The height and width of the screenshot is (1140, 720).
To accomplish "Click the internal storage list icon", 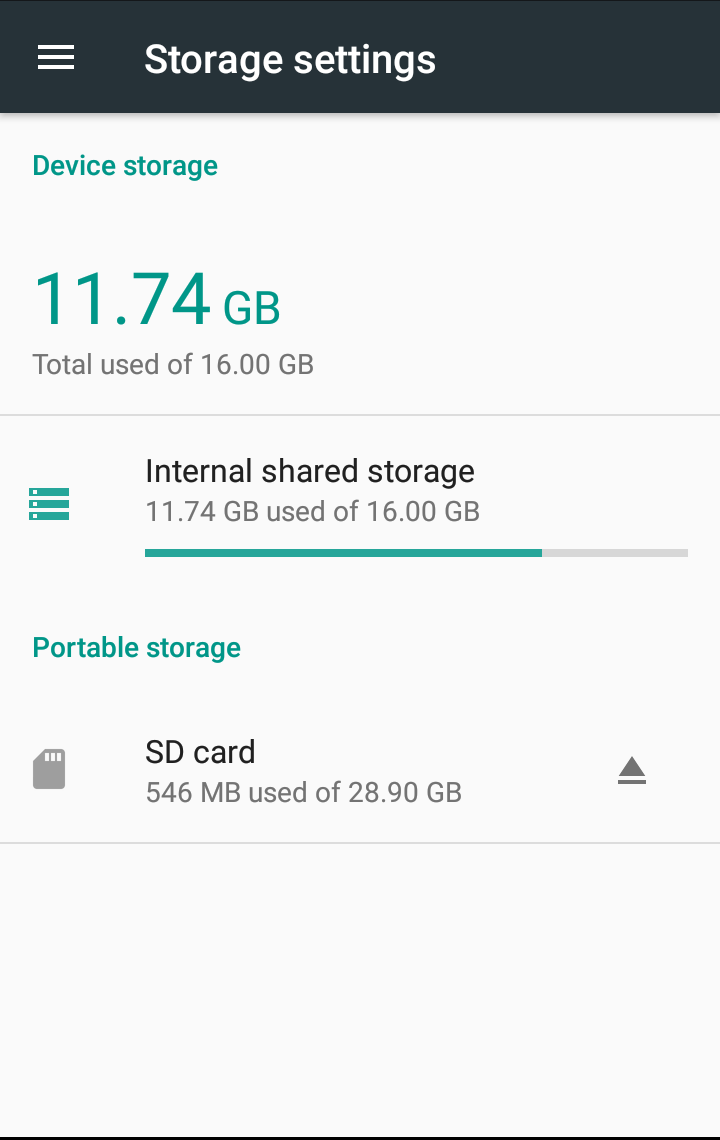I will (48, 504).
